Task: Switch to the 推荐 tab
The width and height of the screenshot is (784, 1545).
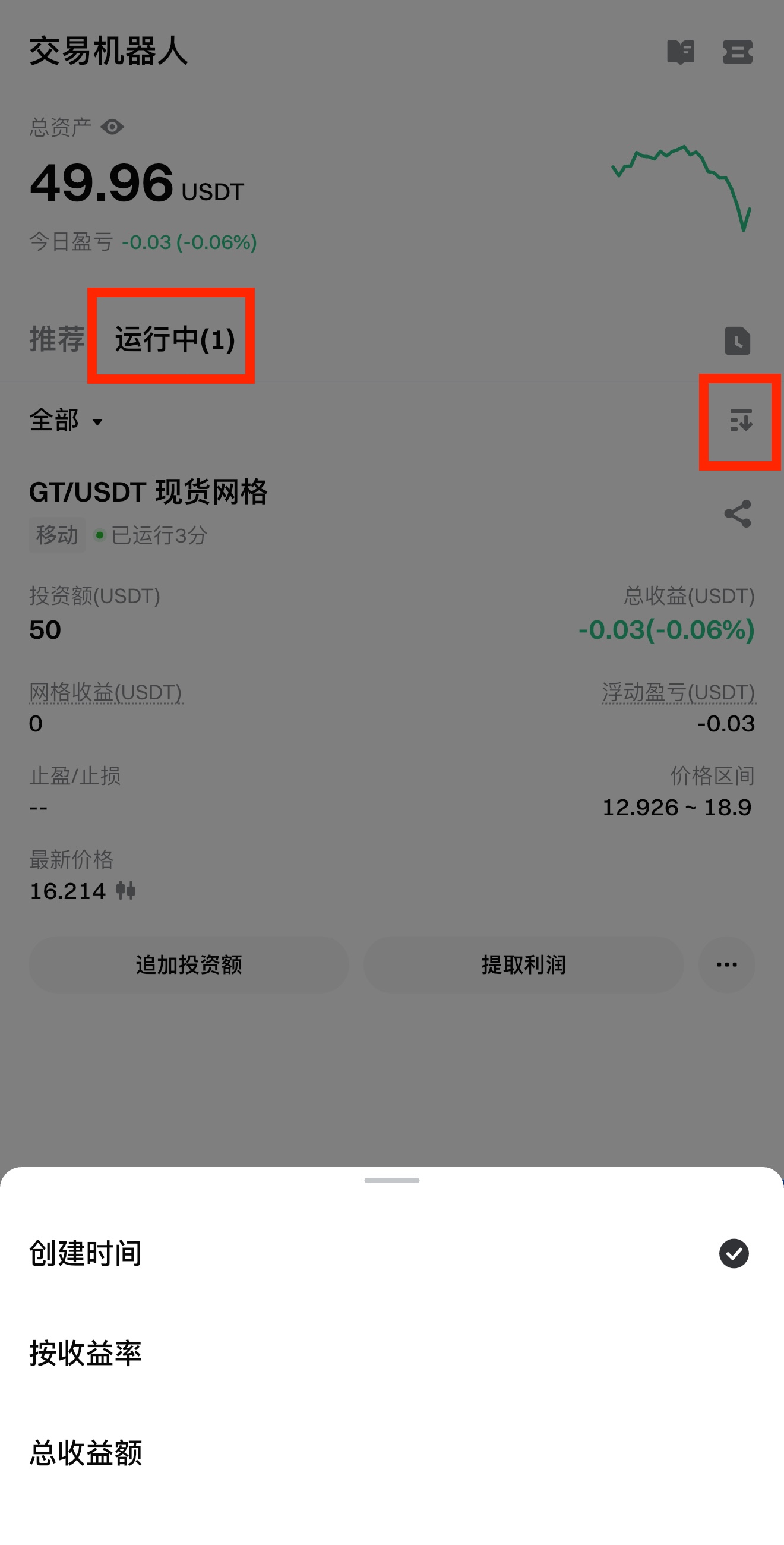Action: coord(56,339)
